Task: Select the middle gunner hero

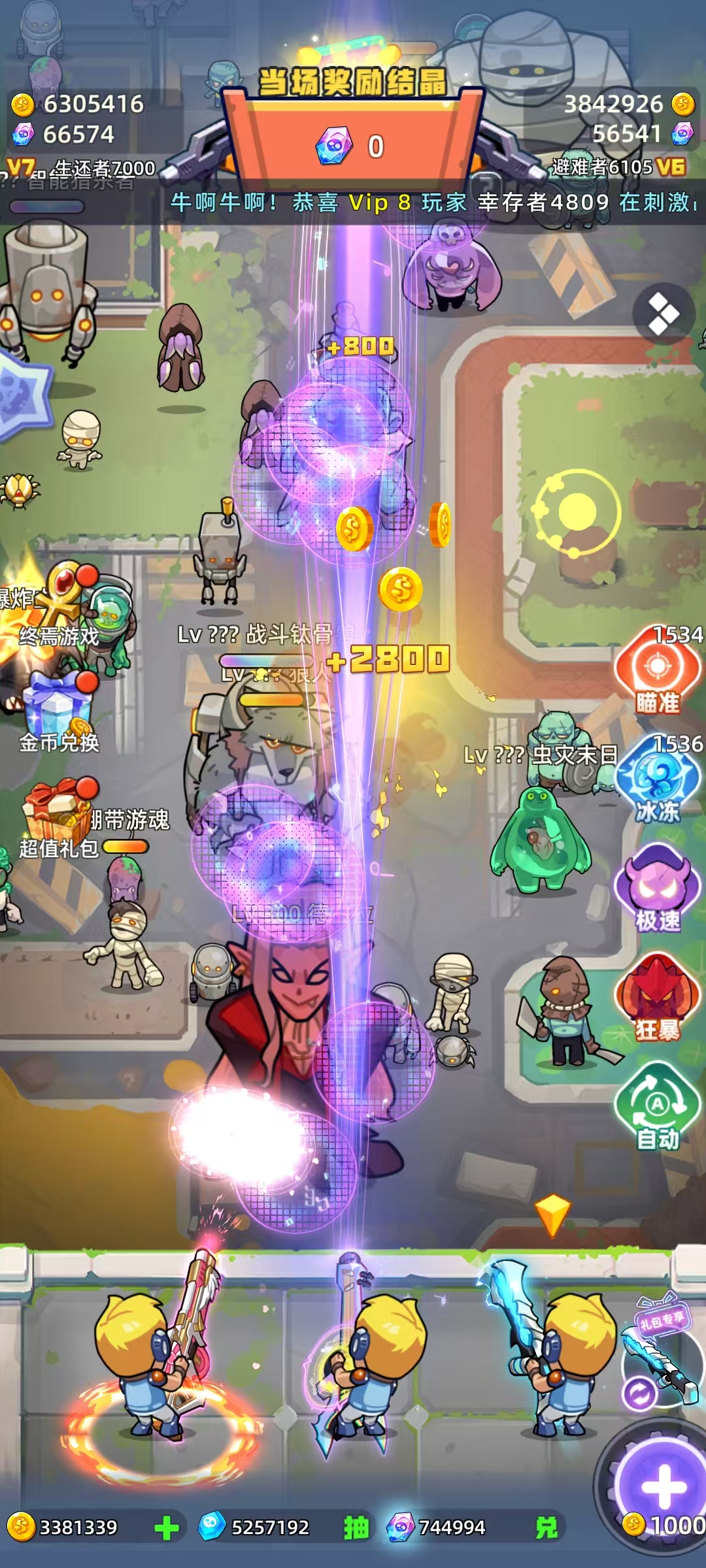Action: 366,1359
